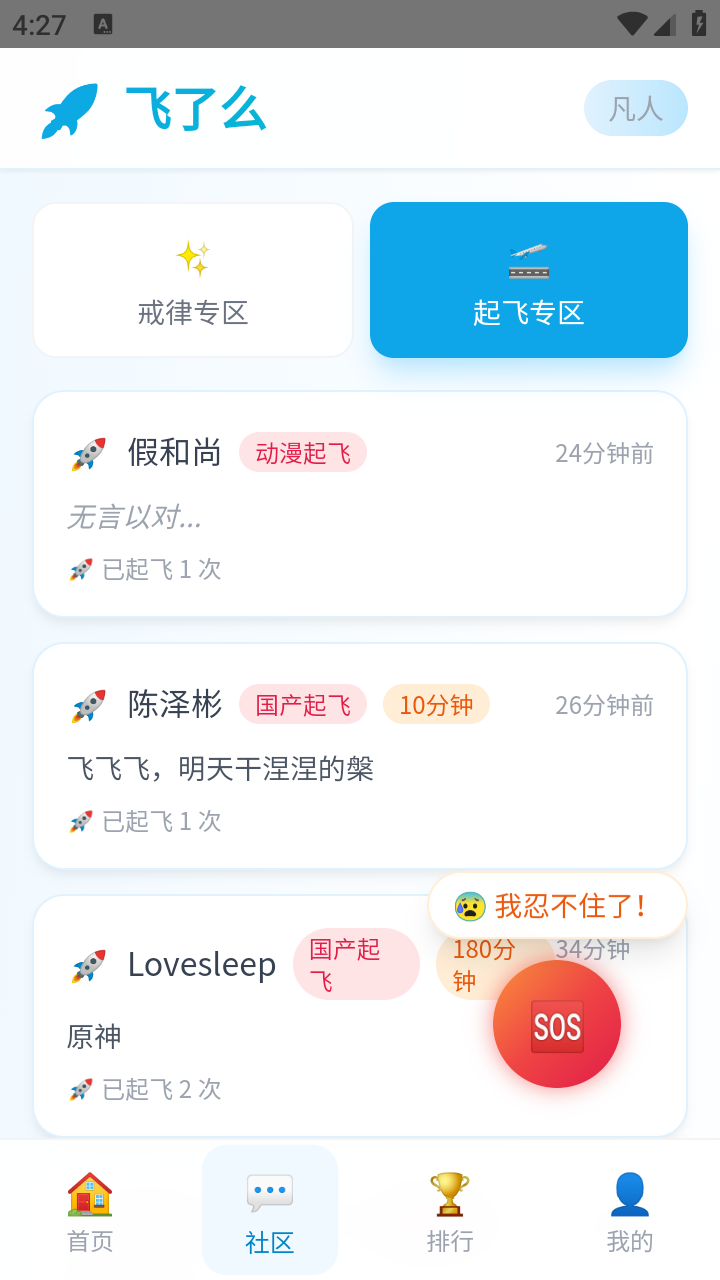Open the blue person icon above 我的

[x=629, y=1192]
